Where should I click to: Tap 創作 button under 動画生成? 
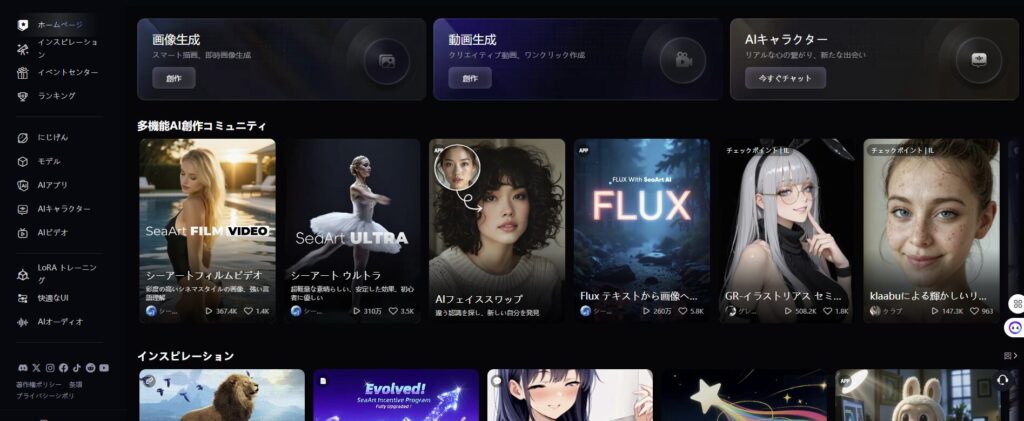pos(469,78)
